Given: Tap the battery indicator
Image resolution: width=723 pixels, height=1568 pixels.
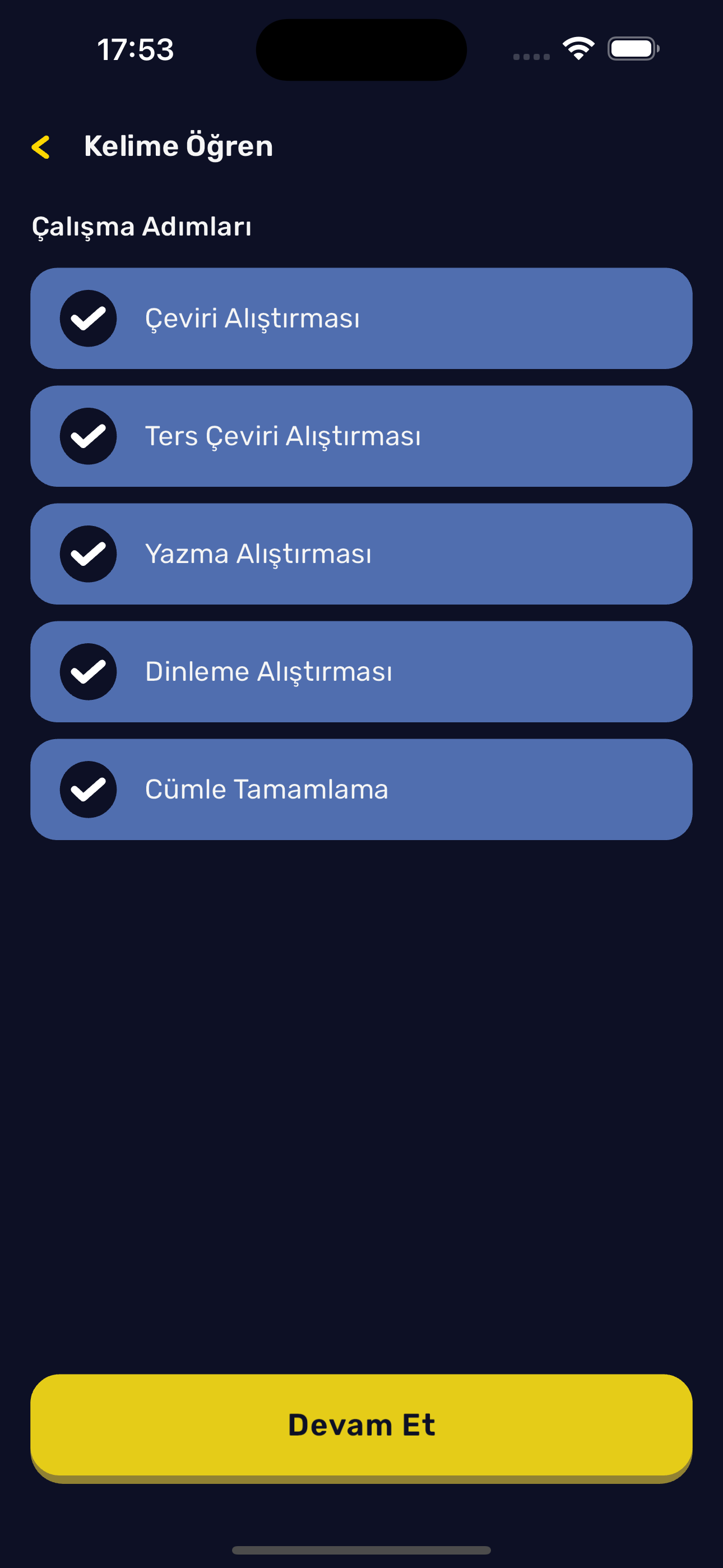Looking at the screenshot, I should pyautogui.click(x=631, y=49).
